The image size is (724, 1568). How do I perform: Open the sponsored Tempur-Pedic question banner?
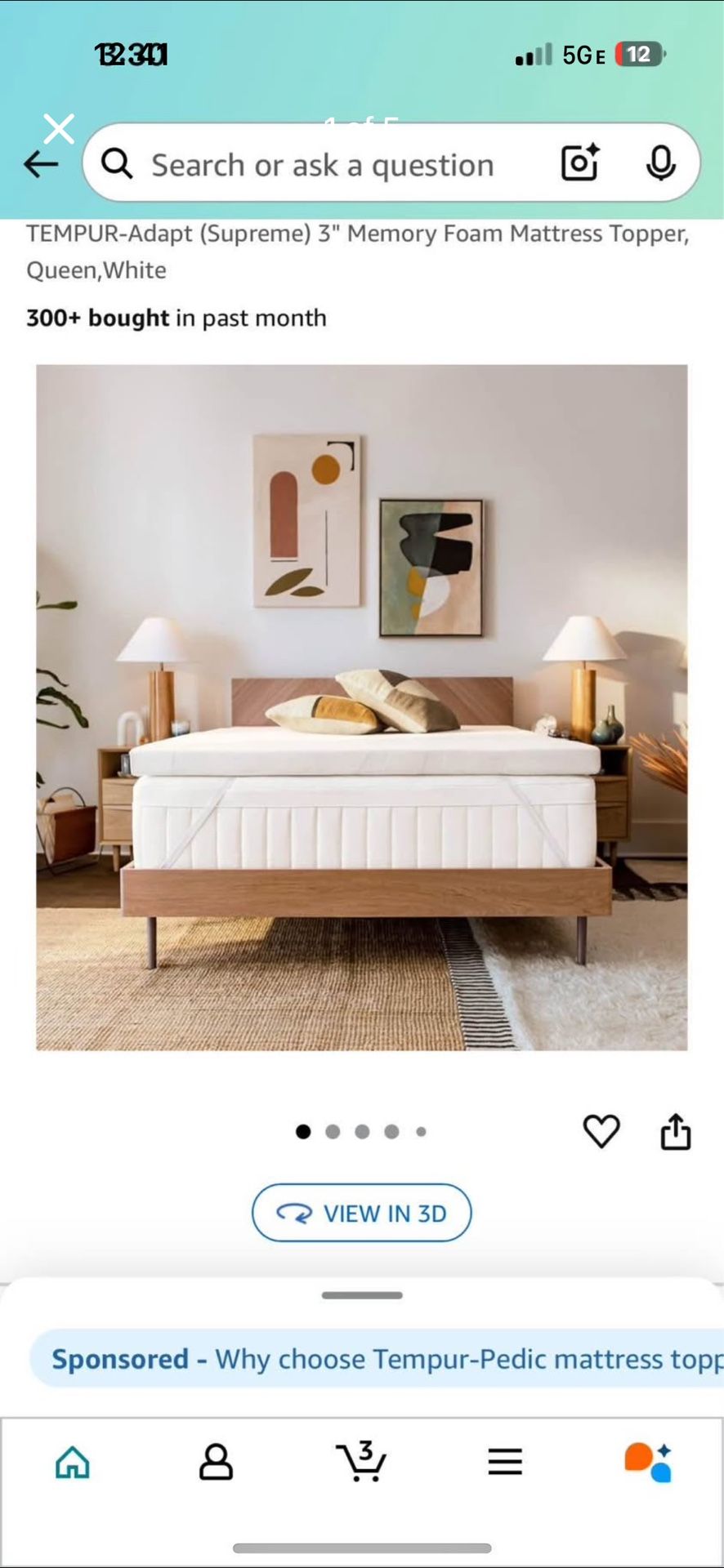tap(376, 1359)
